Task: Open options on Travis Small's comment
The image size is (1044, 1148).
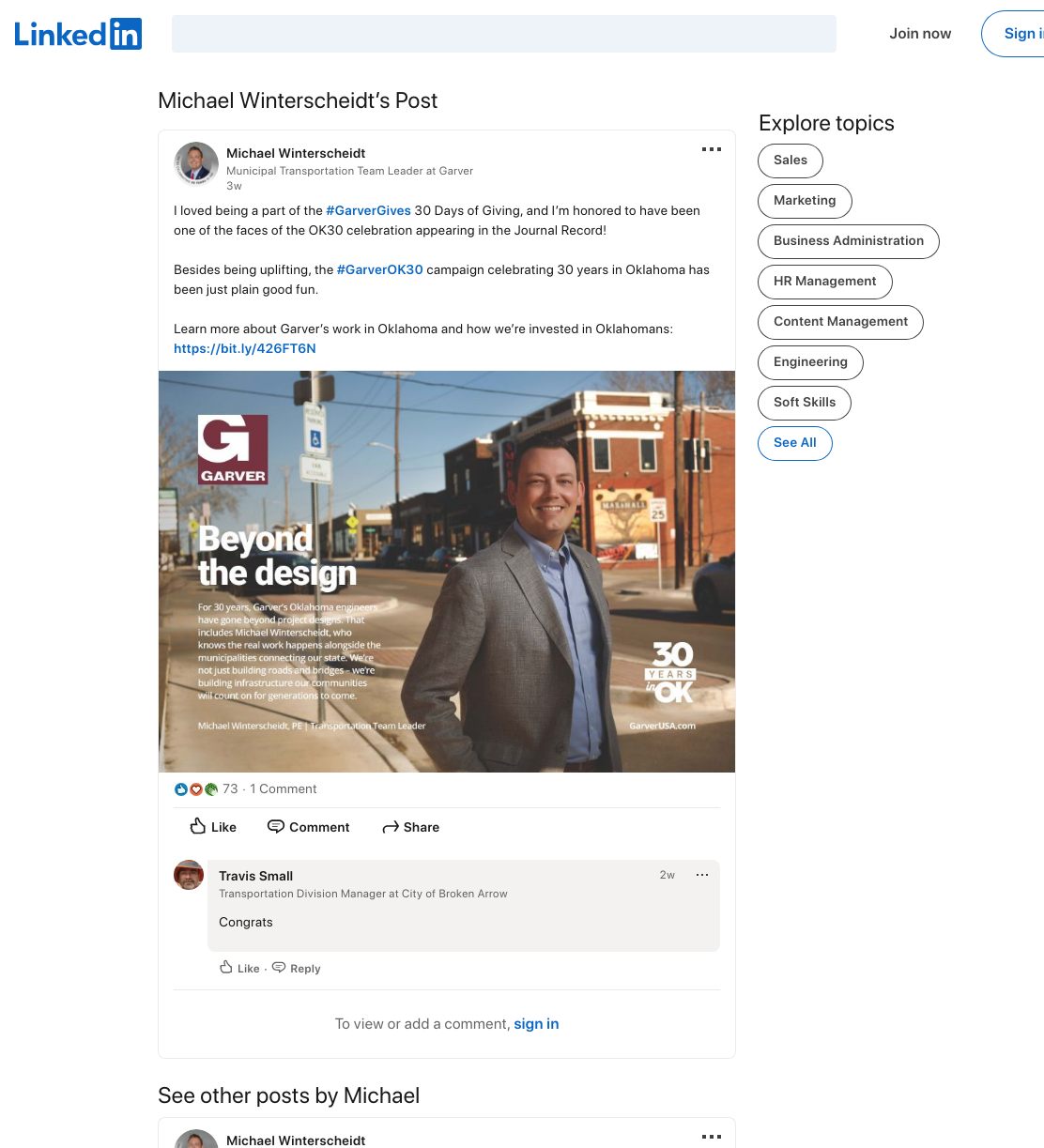Action: 702,875
